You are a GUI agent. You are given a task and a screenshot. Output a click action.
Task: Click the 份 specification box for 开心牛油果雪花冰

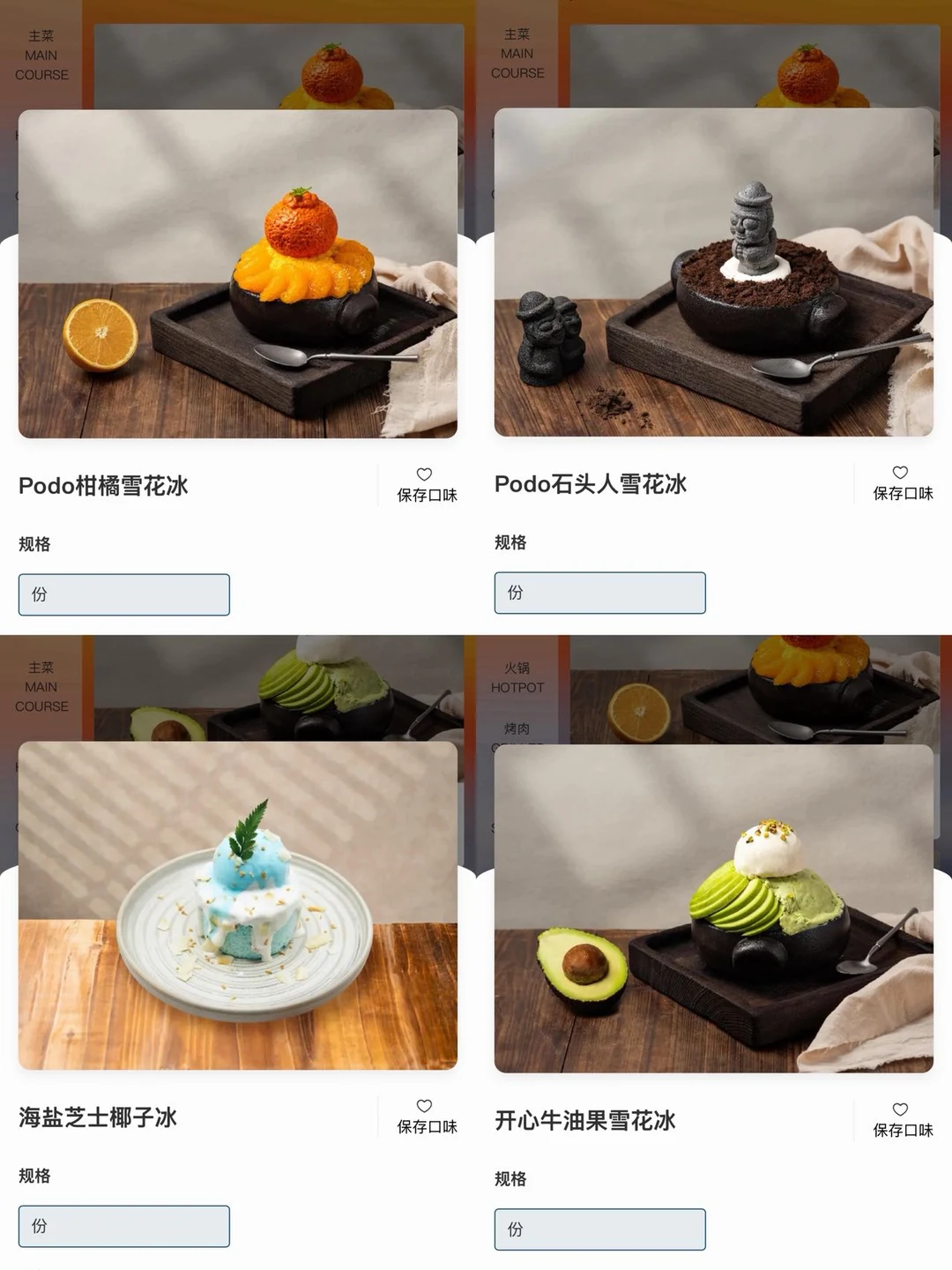tap(599, 1229)
